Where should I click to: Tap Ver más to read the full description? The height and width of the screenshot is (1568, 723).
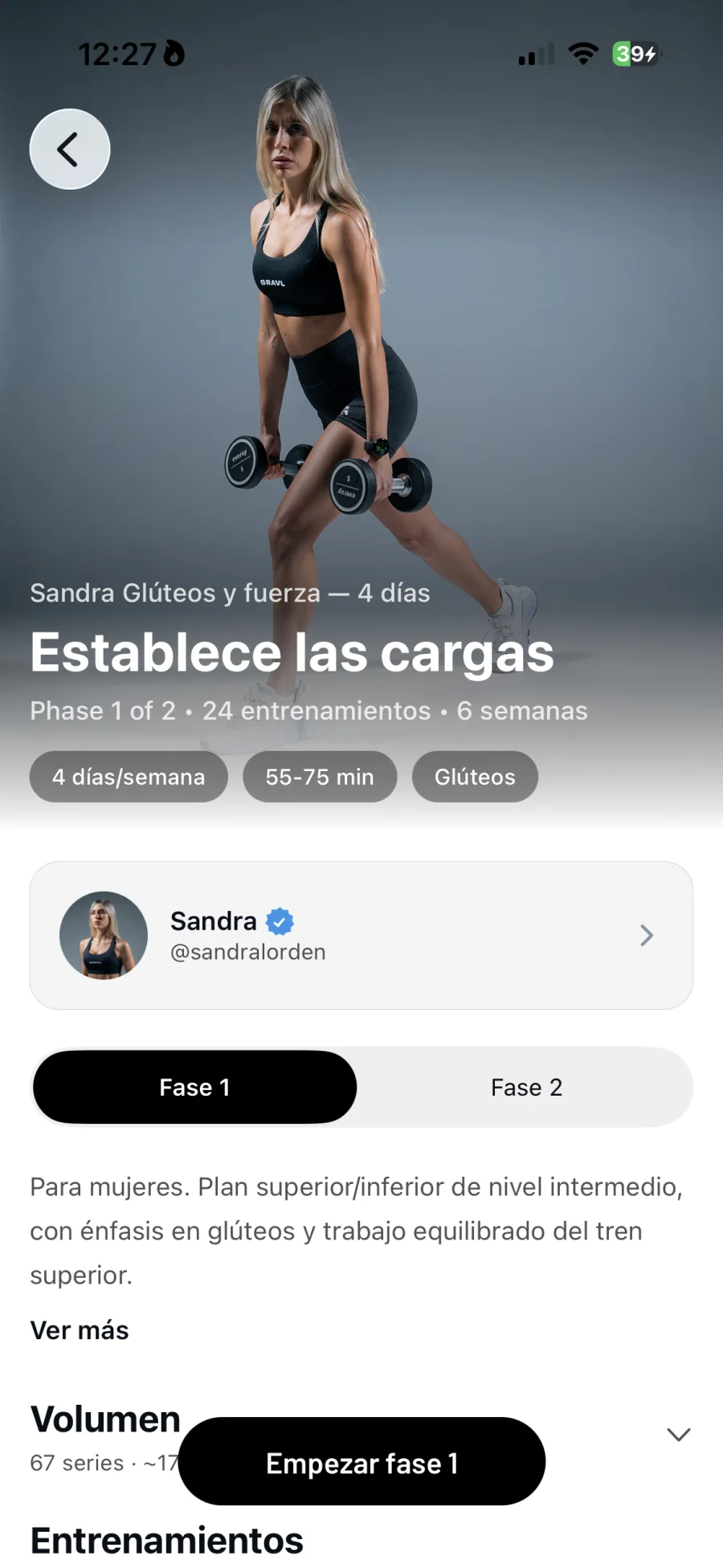(80, 1330)
